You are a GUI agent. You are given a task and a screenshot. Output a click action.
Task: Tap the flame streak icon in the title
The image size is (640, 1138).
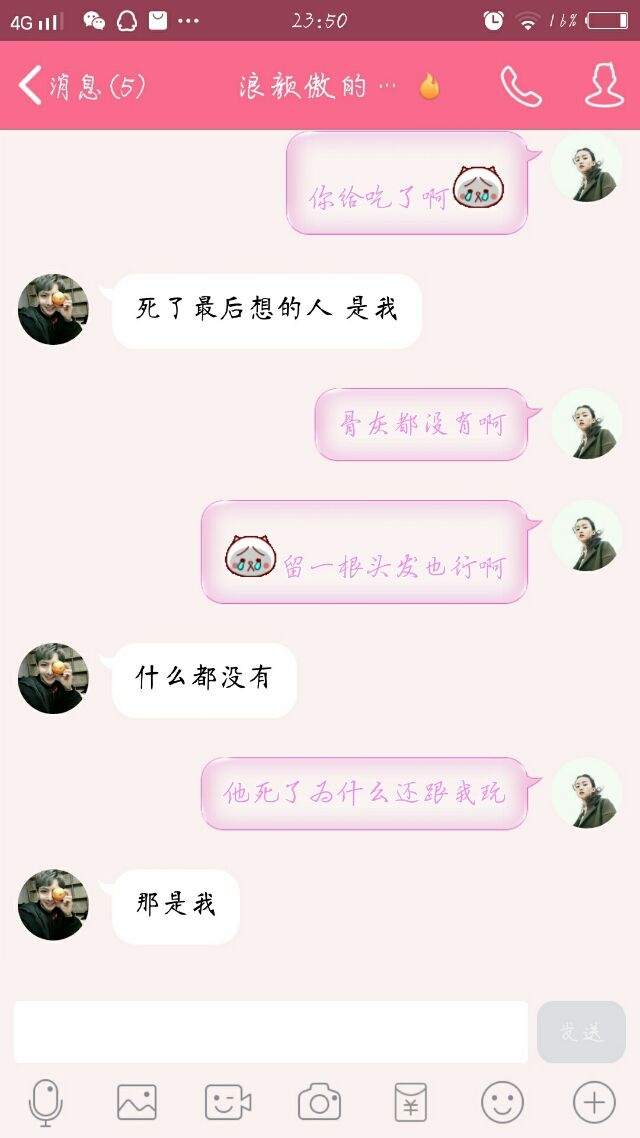pyautogui.click(x=430, y=87)
